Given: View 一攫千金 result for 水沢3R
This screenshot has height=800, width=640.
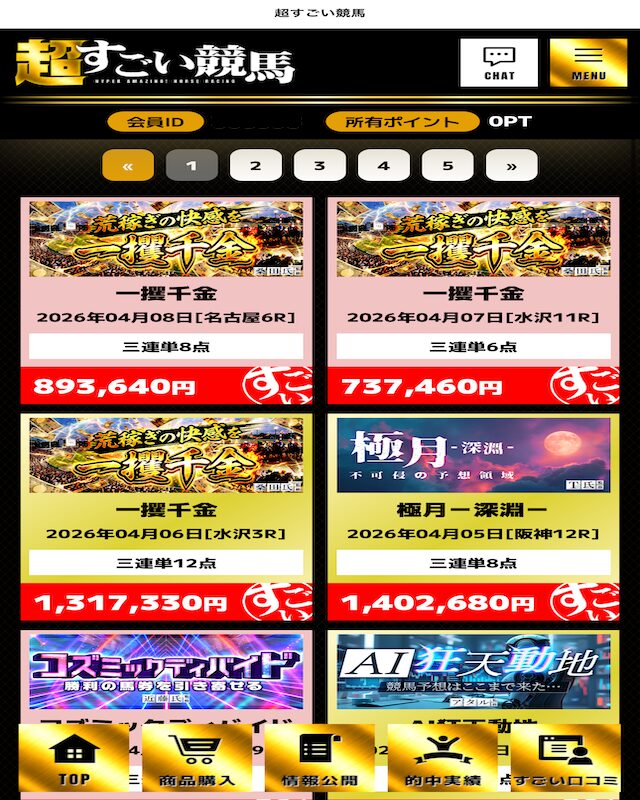Looking at the screenshot, I should click(166, 517).
